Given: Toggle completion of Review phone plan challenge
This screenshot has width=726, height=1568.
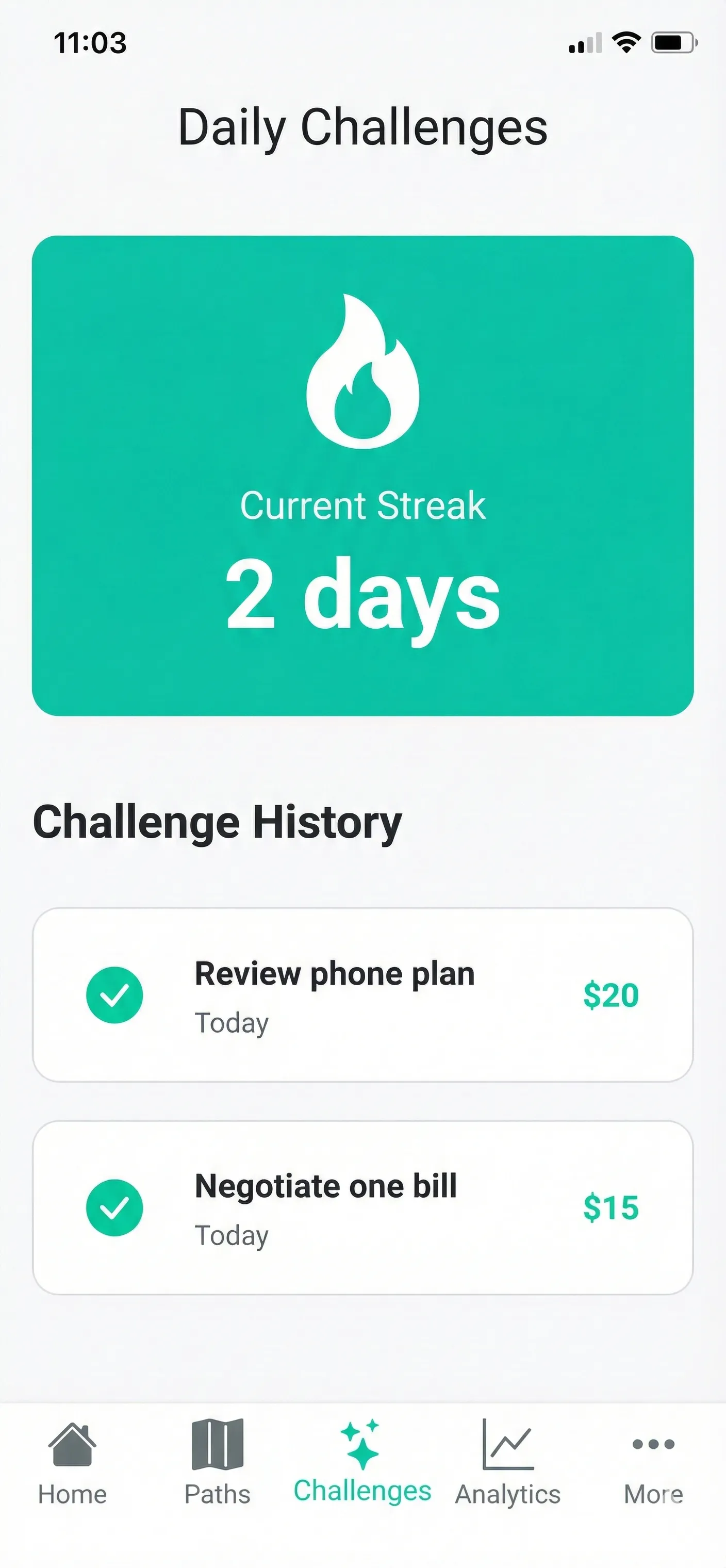Looking at the screenshot, I should click(114, 995).
